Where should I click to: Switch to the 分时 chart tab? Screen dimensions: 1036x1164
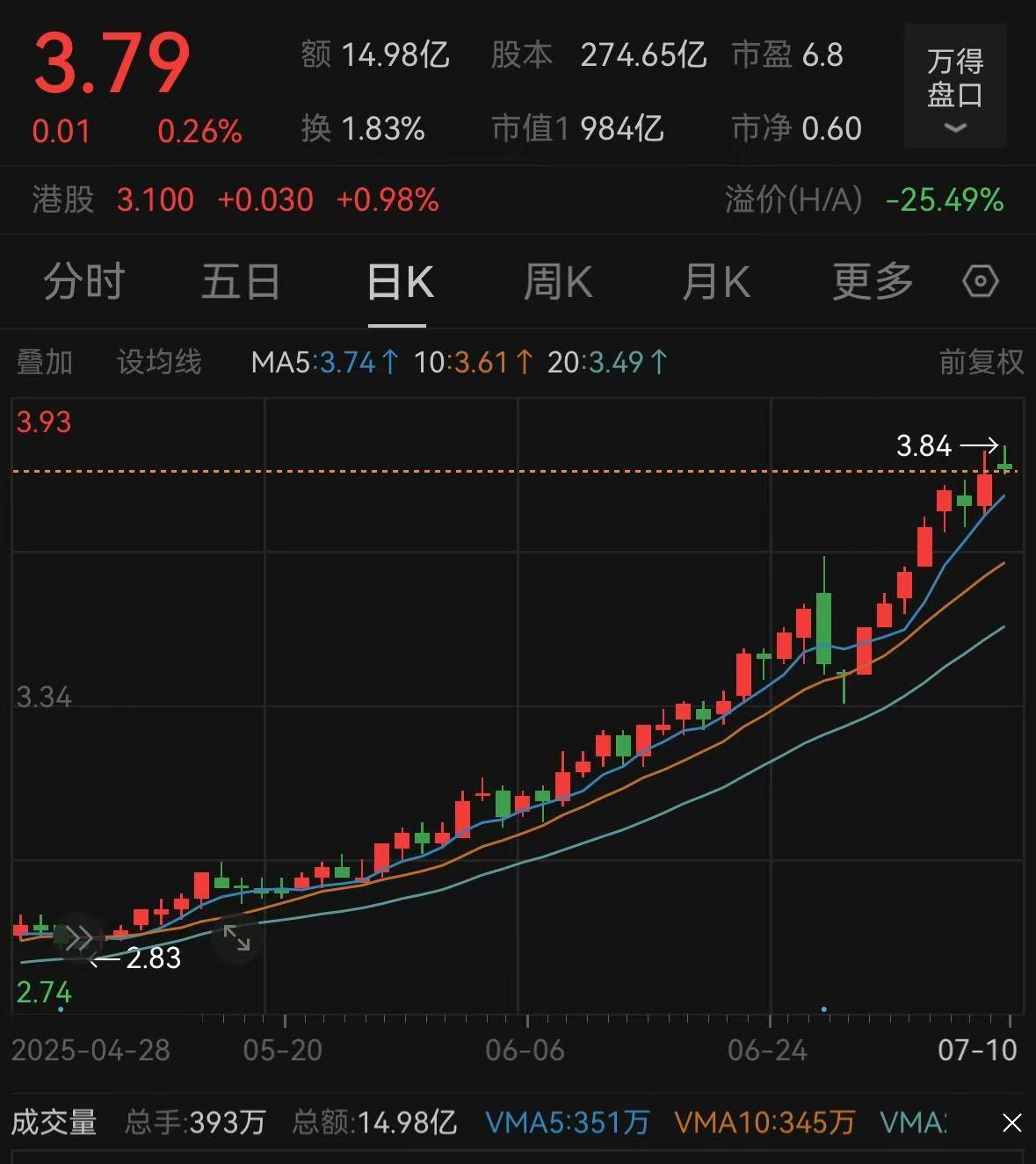click(x=84, y=283)
